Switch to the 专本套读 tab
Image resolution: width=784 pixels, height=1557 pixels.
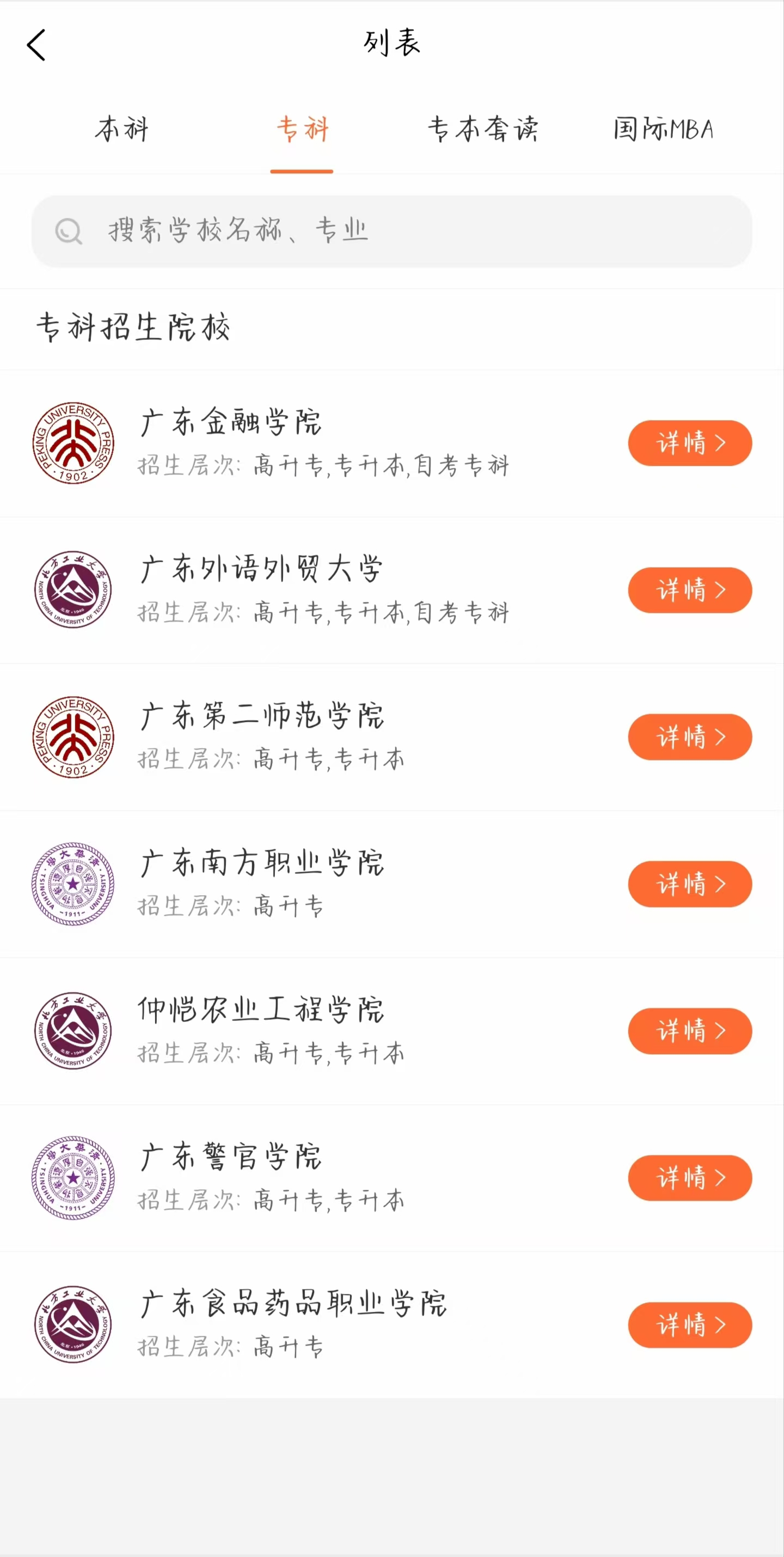point(482,129)
